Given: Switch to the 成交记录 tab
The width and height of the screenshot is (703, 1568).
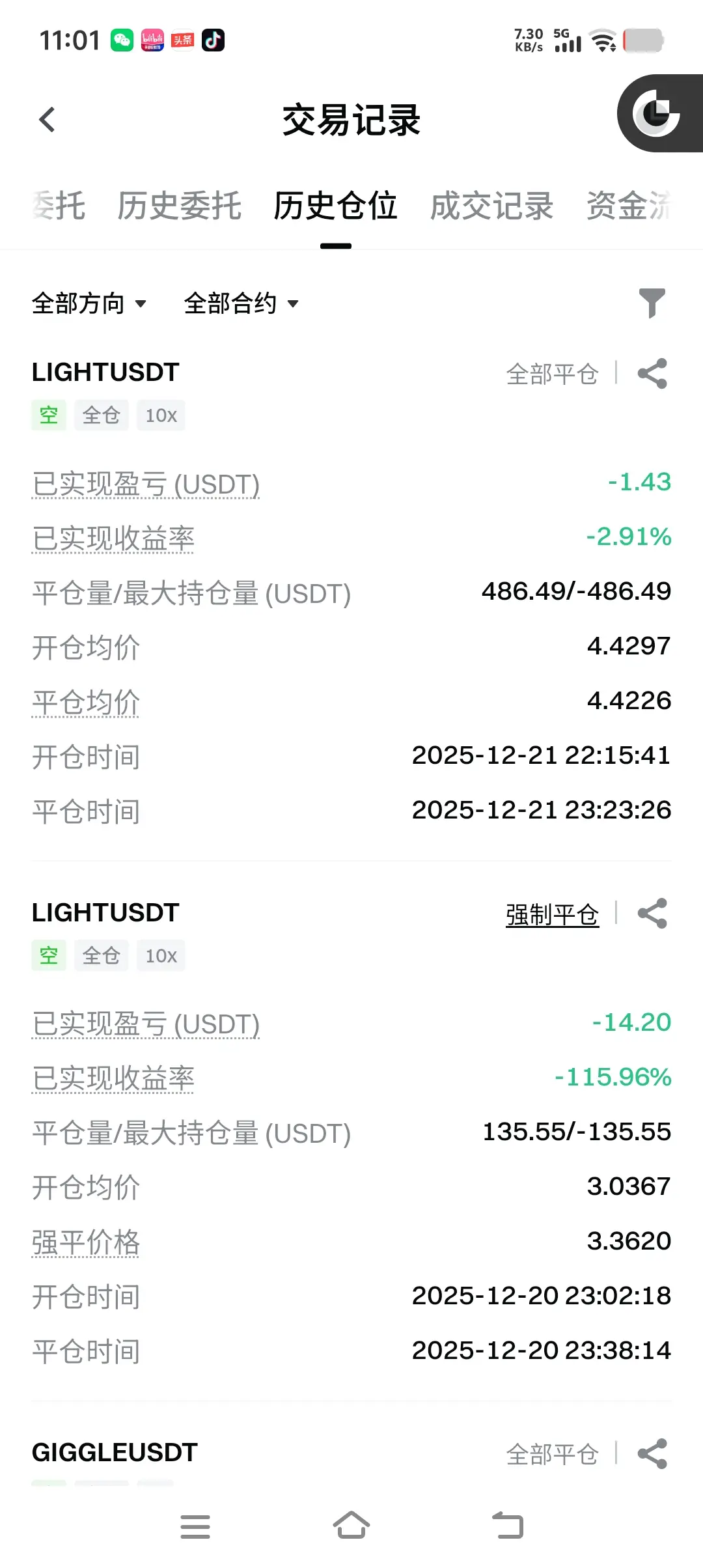Looking at the screenshot, I should (491, 206).
